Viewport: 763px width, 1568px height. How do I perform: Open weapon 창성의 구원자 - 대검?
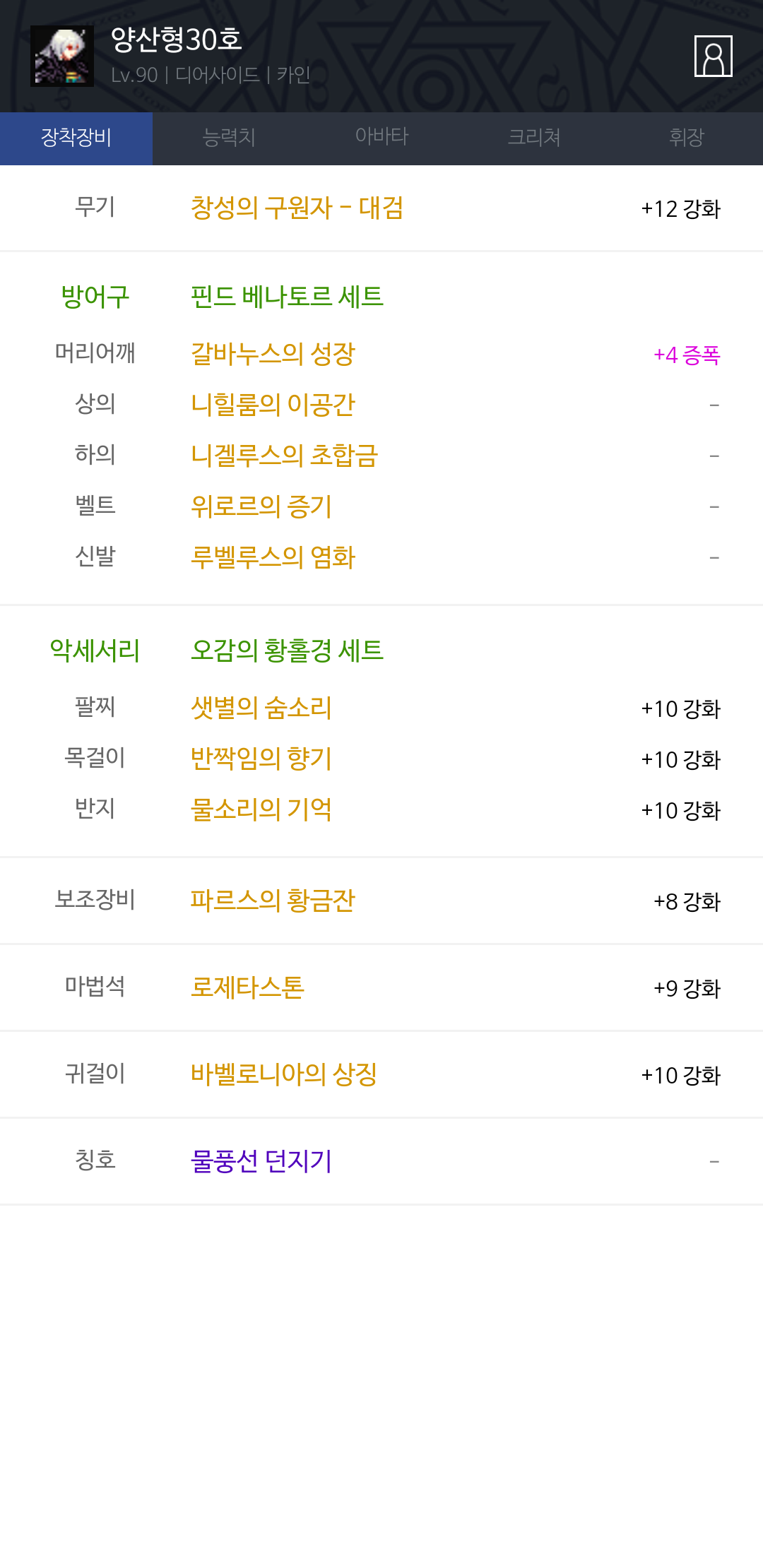pos(297,208)
